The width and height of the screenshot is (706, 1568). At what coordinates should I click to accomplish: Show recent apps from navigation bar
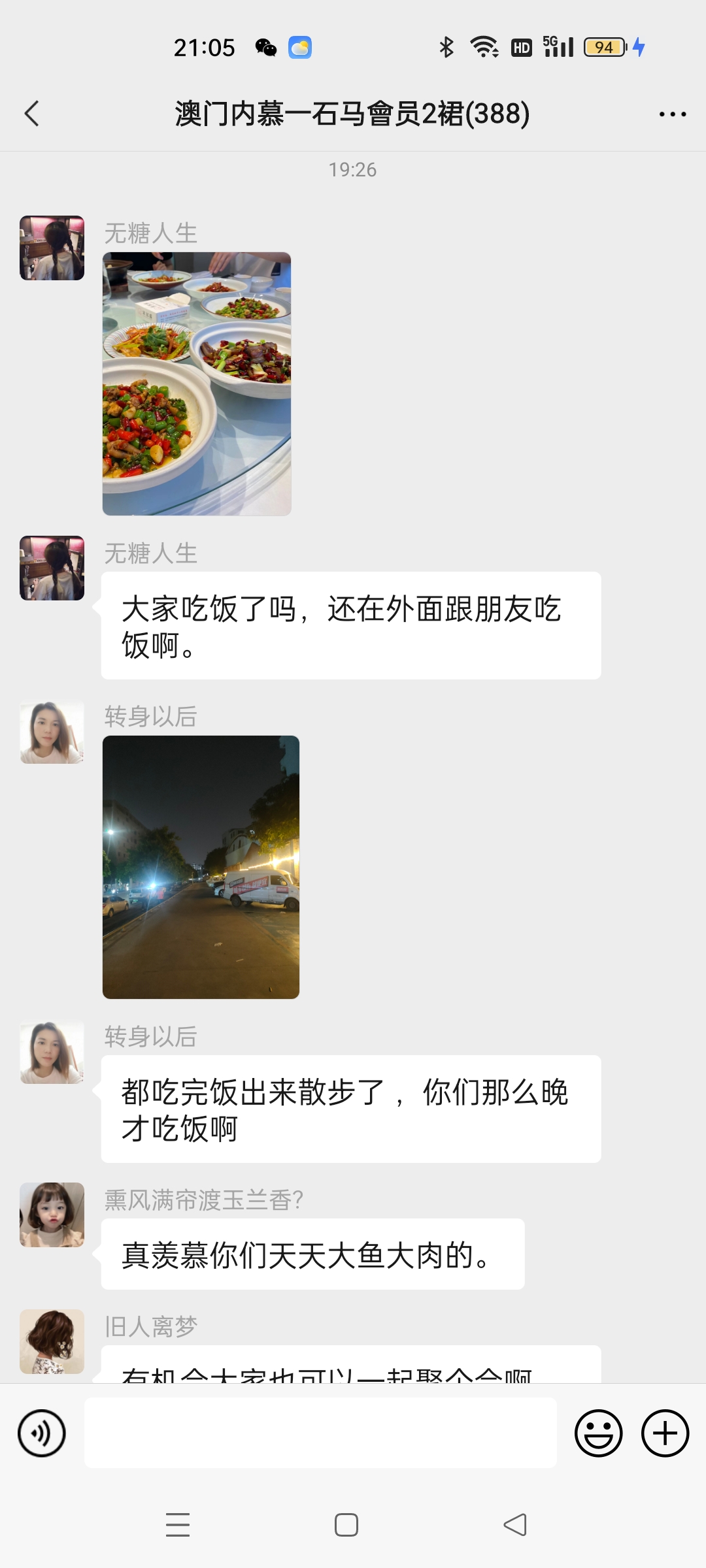178,1525
